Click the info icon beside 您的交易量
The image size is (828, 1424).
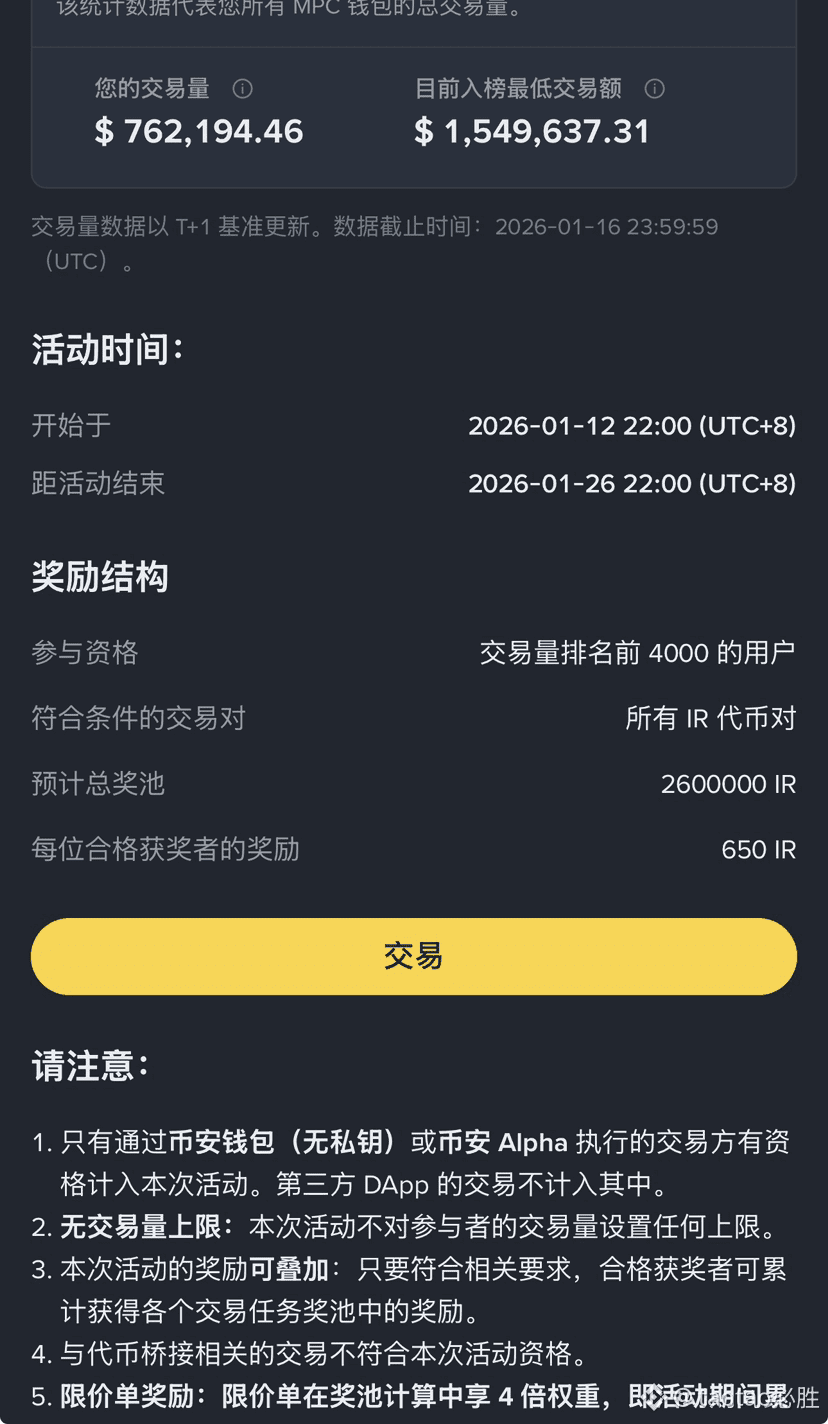point(242,89)
